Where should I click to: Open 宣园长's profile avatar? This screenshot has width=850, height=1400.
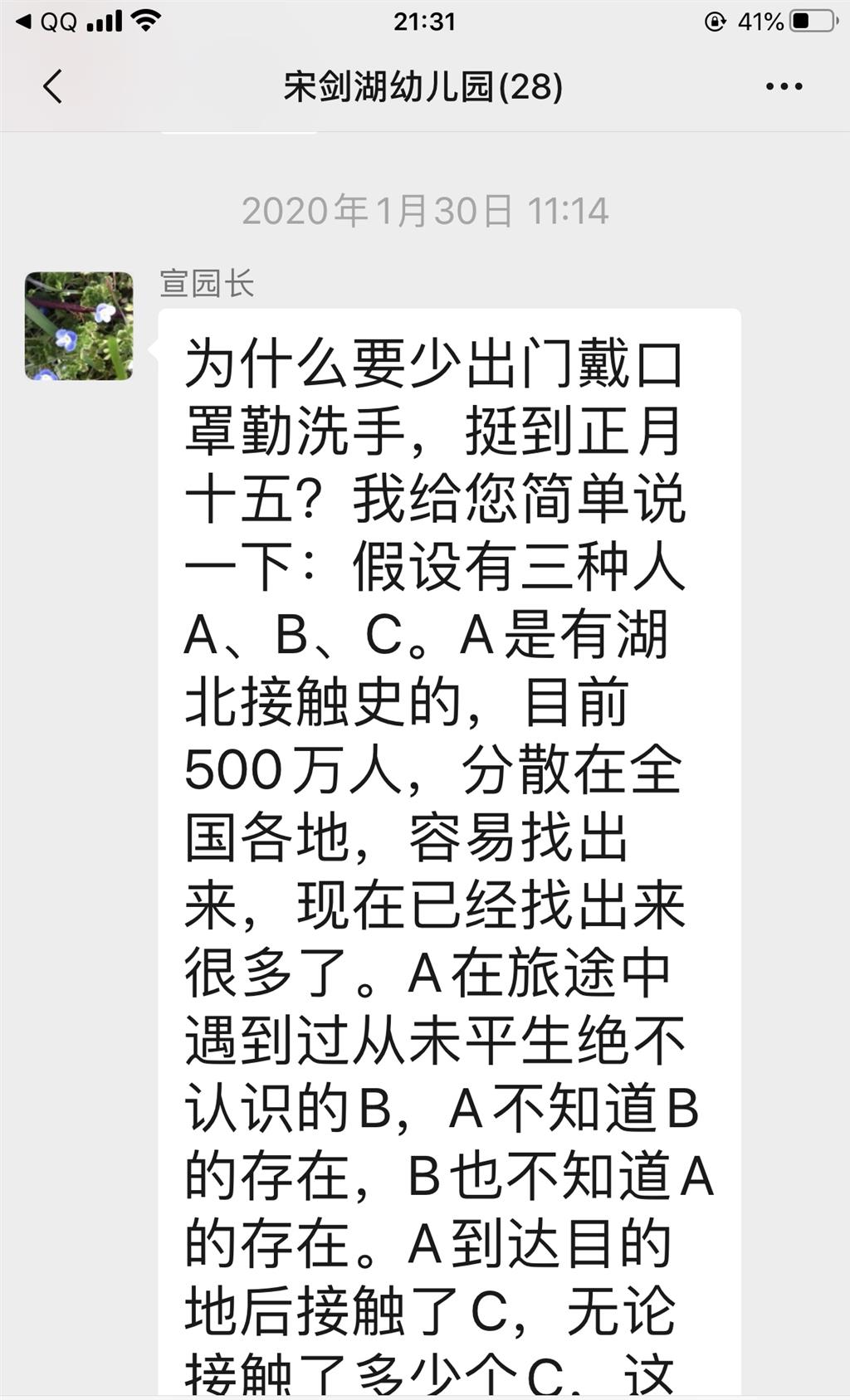coord(79,326)
